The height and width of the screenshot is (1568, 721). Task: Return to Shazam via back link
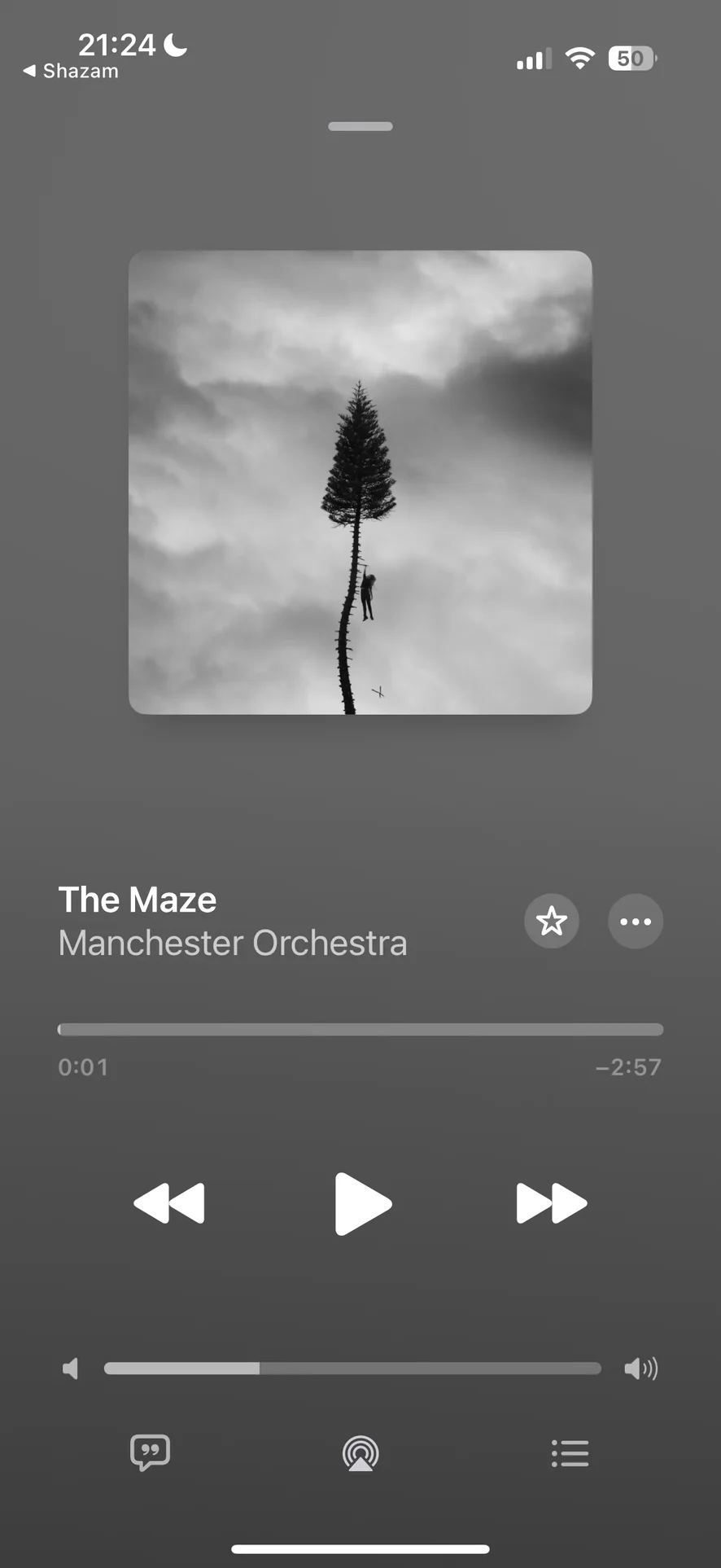click(72, 72)
